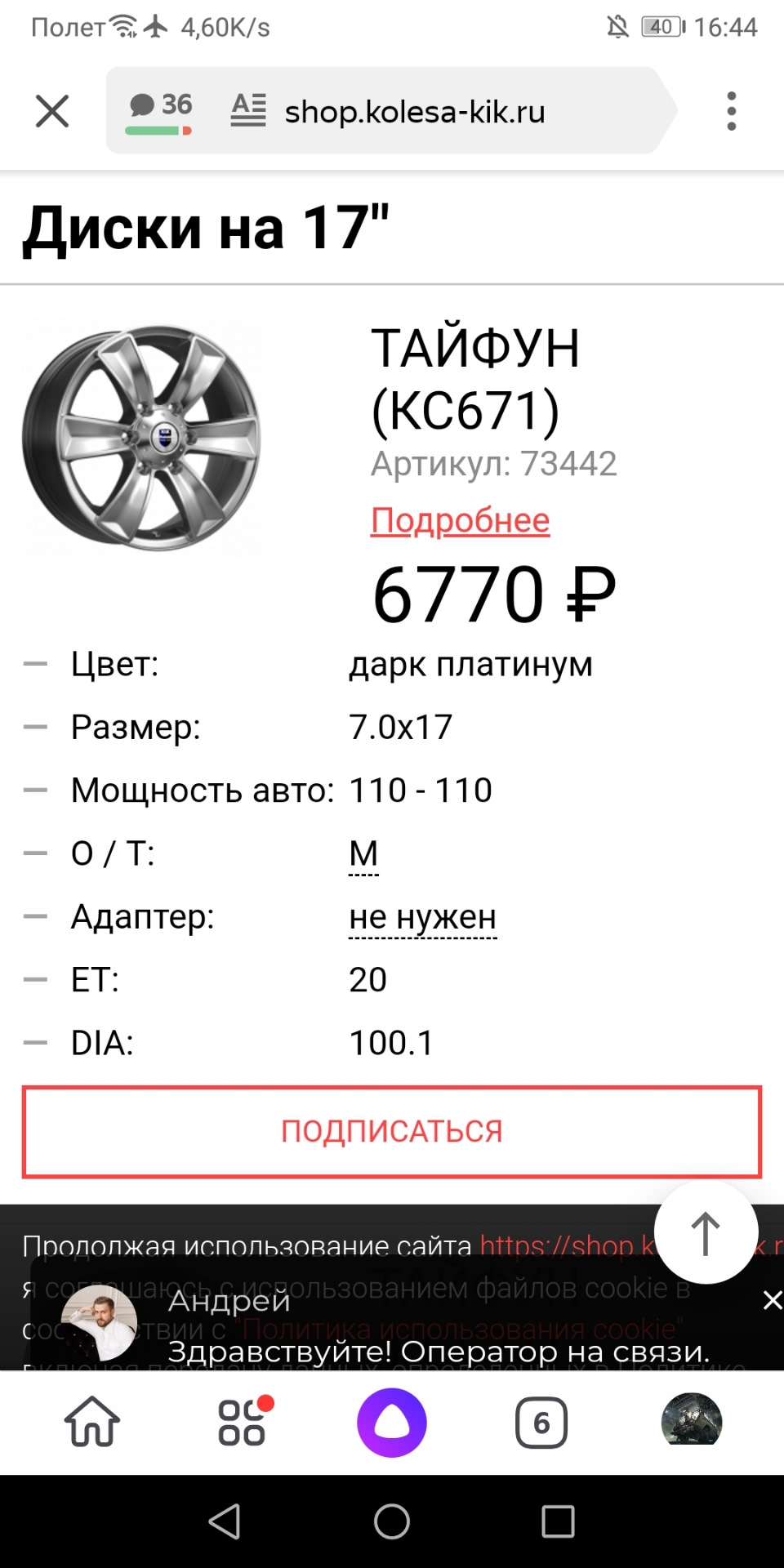Tap the system back button
The image size is (784, 1568).
pyautogui.click(x=225, y=1521)
